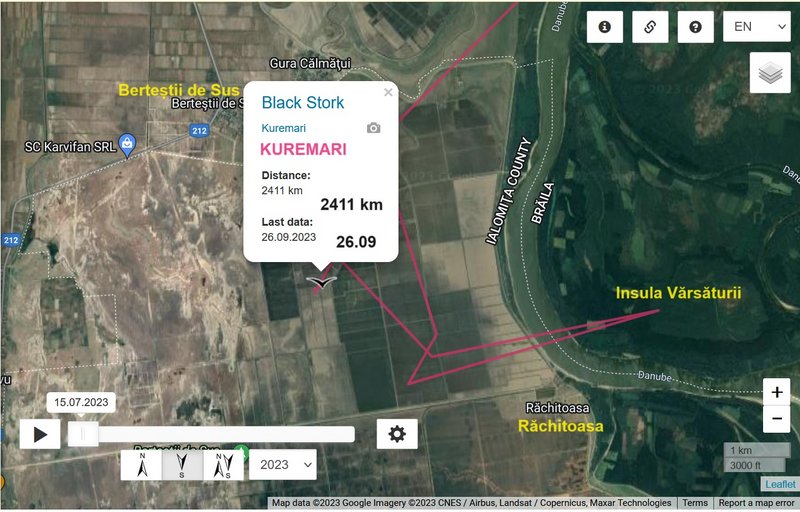Screen dimensions: 800x512
Task: Select both migration directions button
Action: [x=224, y=465]
